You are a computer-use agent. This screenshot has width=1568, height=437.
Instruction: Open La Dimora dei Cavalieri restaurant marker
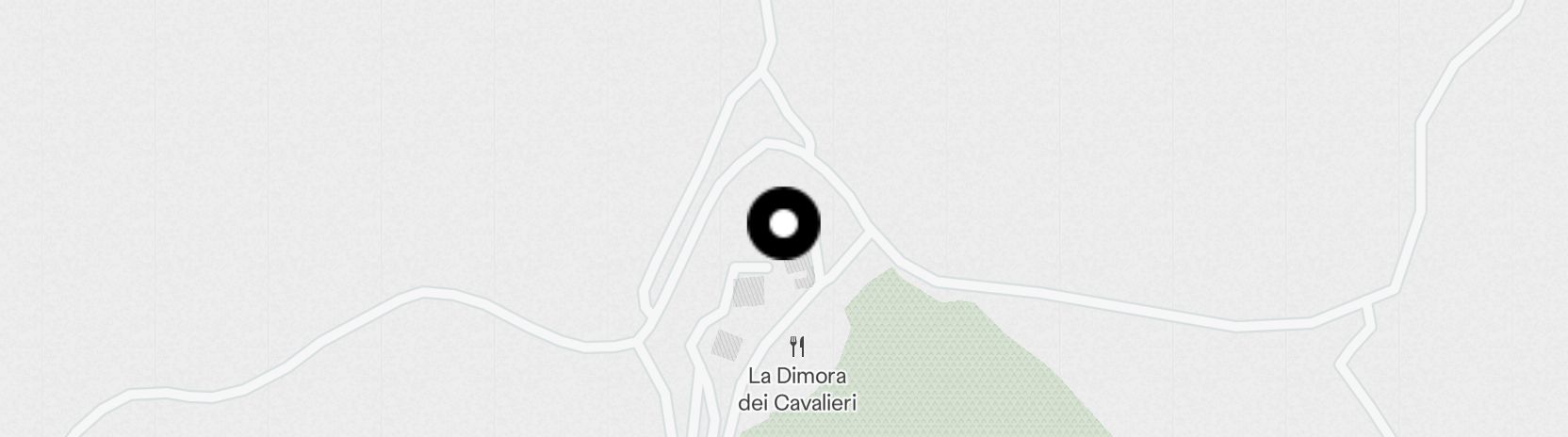point(797,347)
